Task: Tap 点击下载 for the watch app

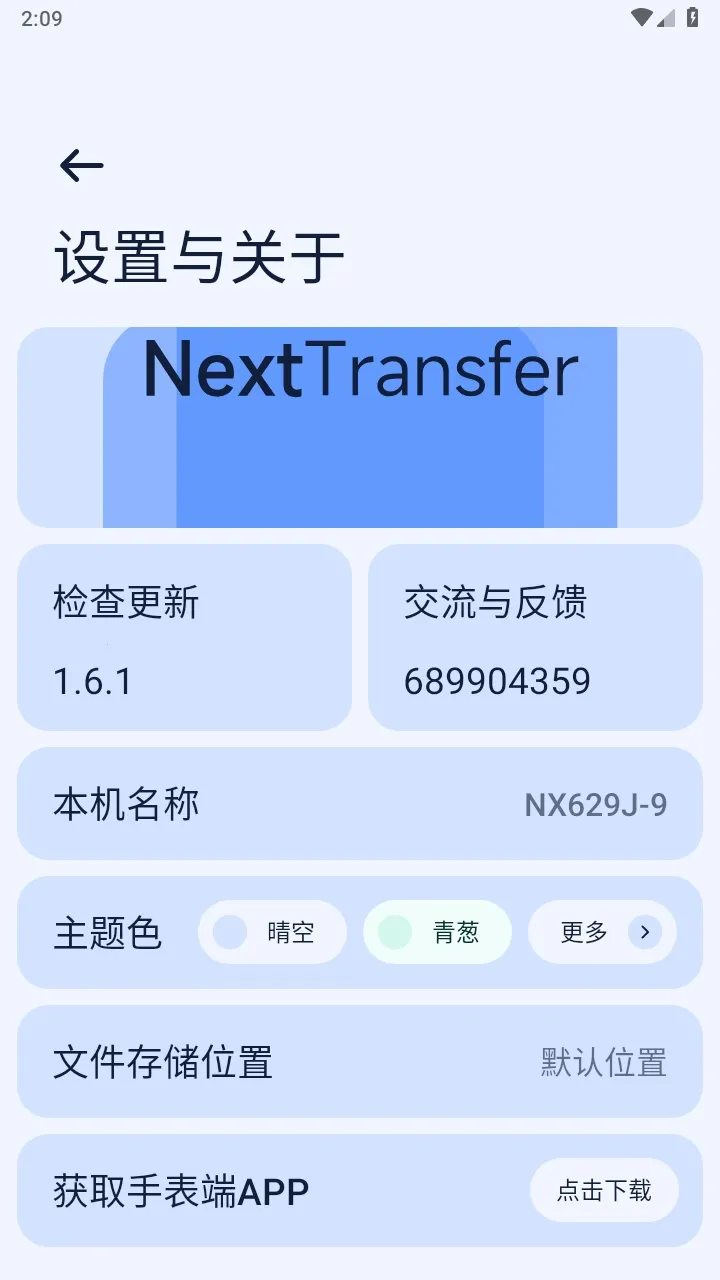Action: [604, 1190]
